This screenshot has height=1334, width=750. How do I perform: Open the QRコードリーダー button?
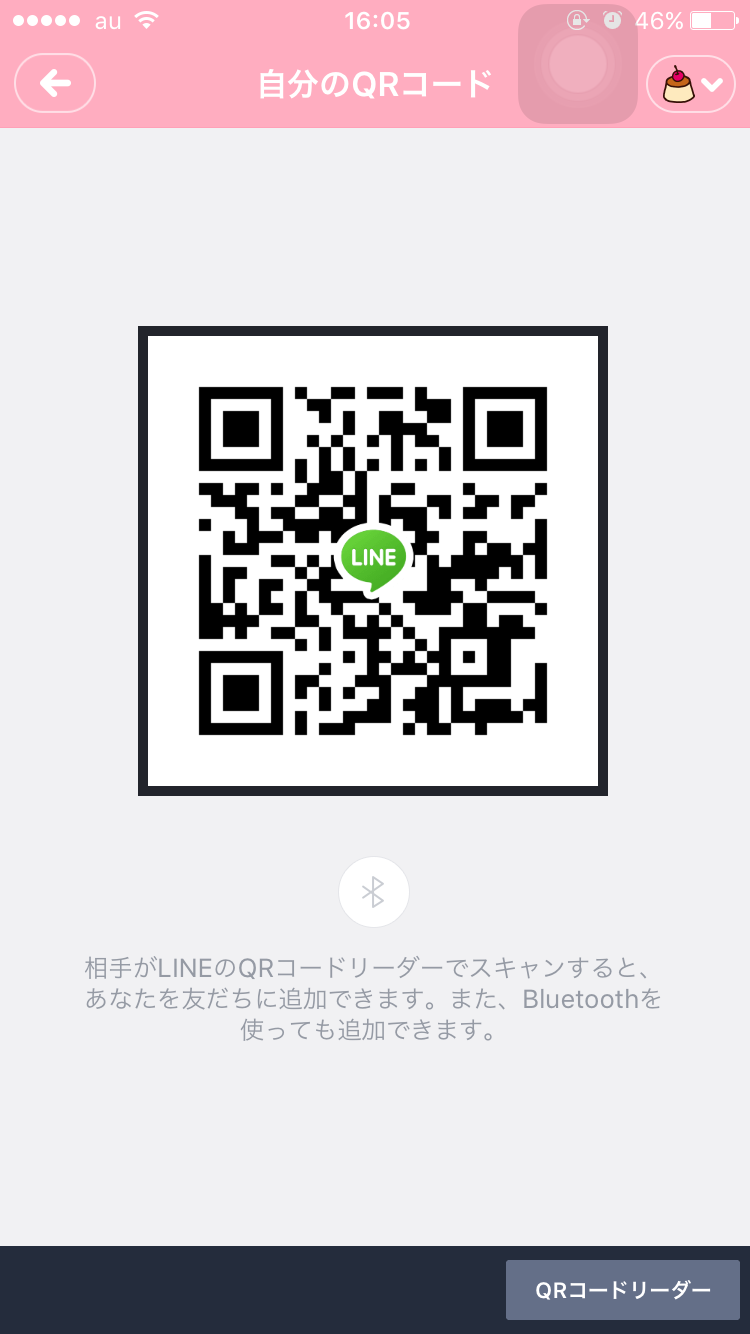pos(623,1290)
